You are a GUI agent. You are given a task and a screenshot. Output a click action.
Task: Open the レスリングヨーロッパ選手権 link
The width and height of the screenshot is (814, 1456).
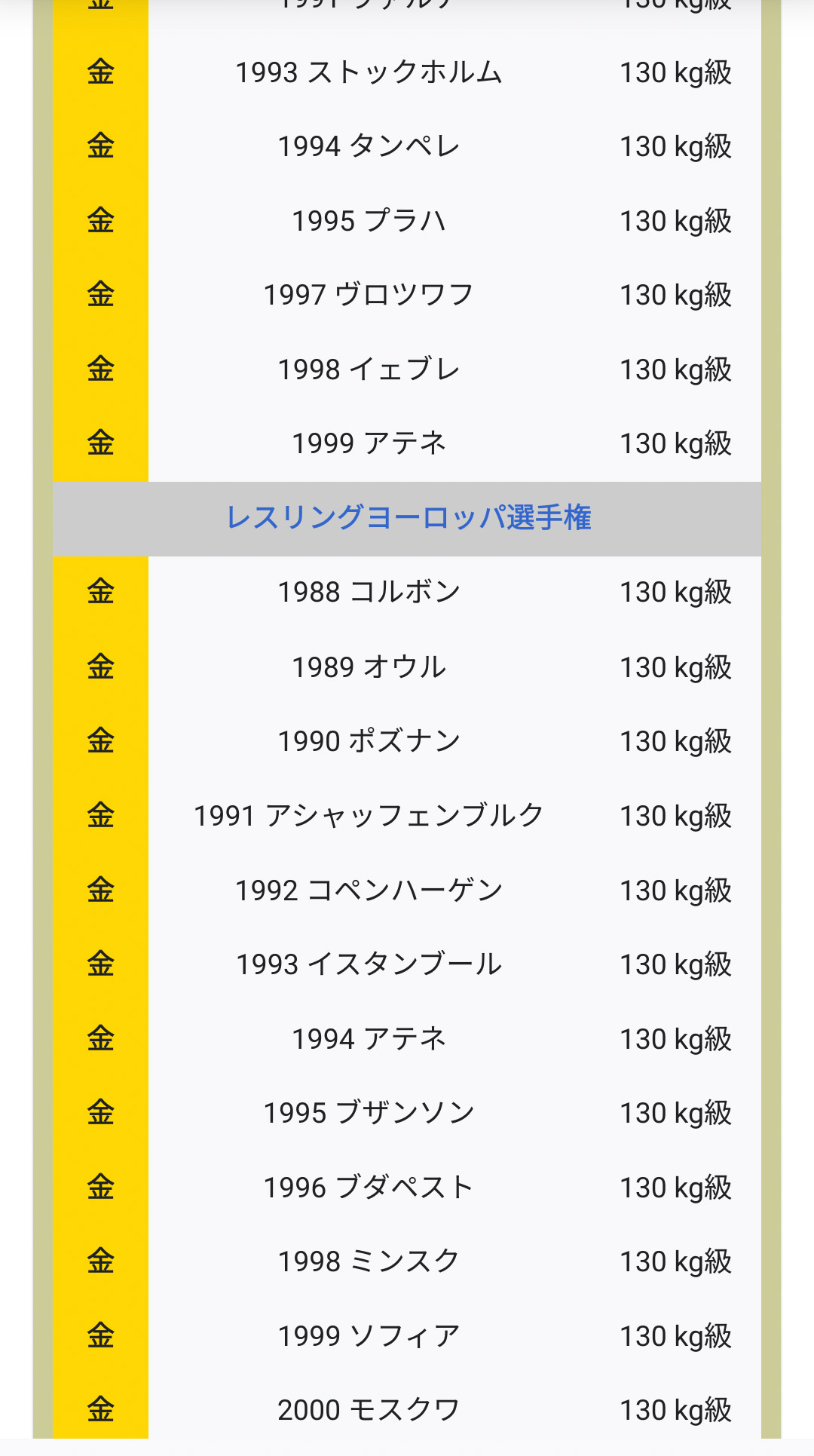pos(409,518)
